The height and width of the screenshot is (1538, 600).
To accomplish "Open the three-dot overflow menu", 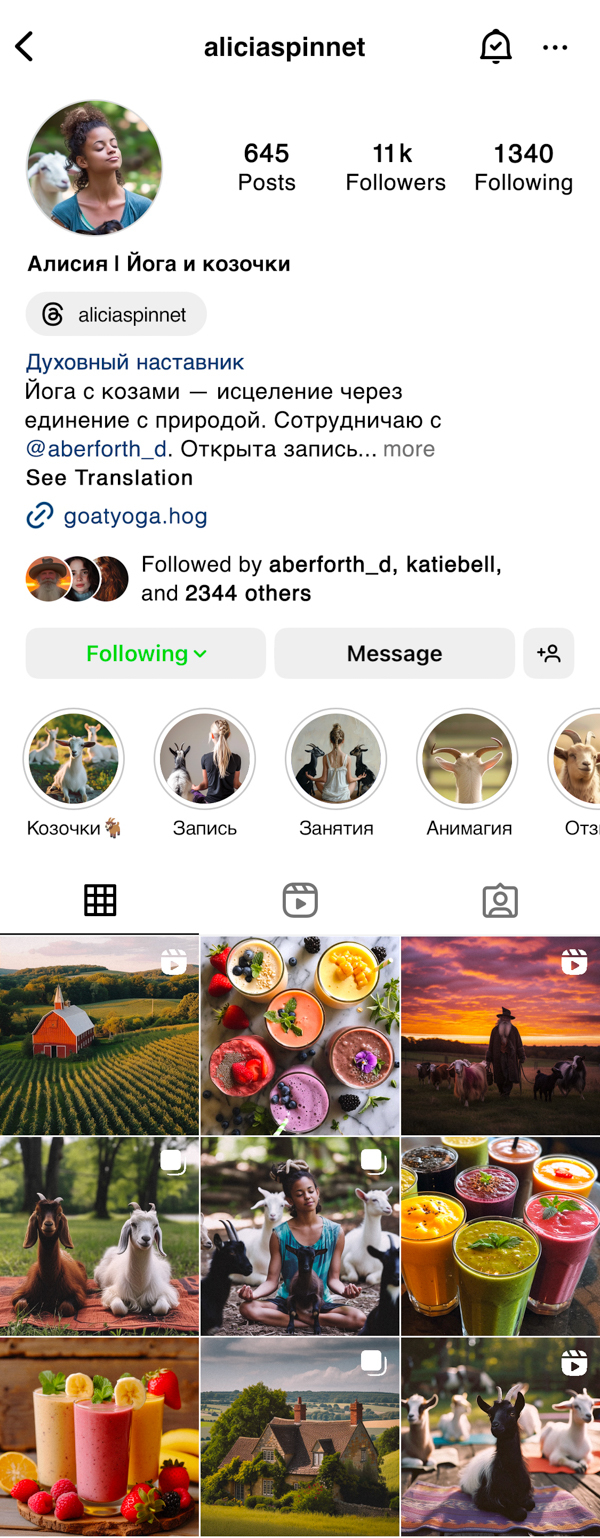I will [x=555, y=47].
